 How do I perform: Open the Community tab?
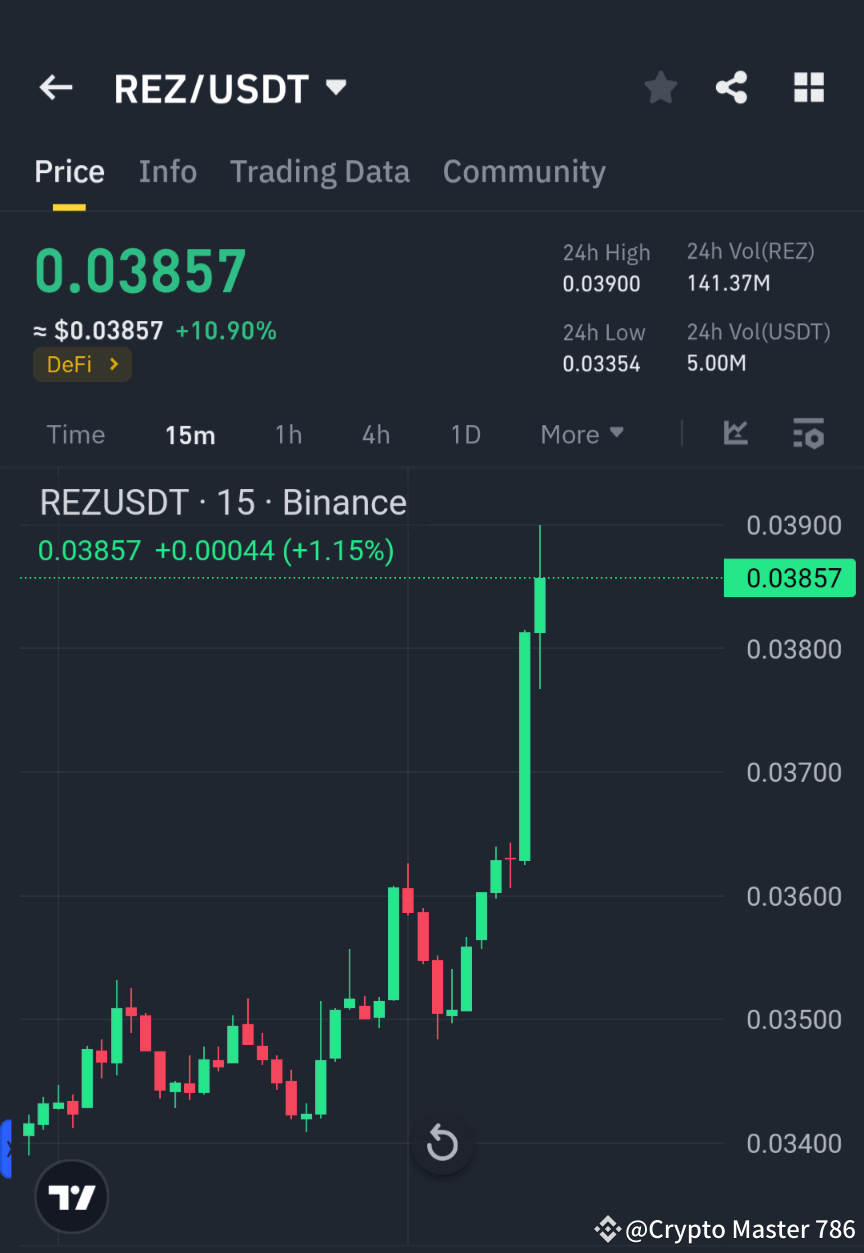(x=524, y=171)
